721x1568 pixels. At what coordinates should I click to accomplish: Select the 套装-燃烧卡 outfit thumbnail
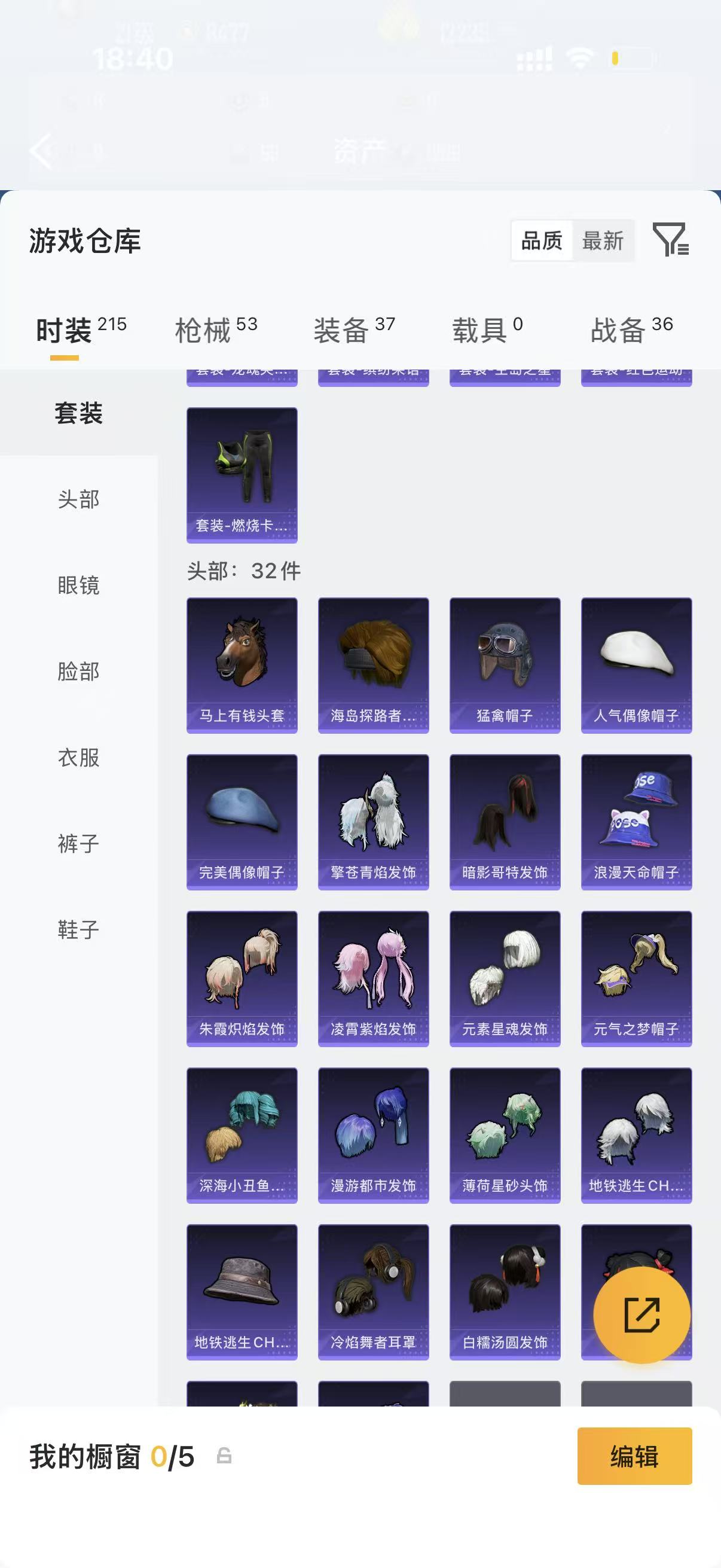[x=241, y=475]
